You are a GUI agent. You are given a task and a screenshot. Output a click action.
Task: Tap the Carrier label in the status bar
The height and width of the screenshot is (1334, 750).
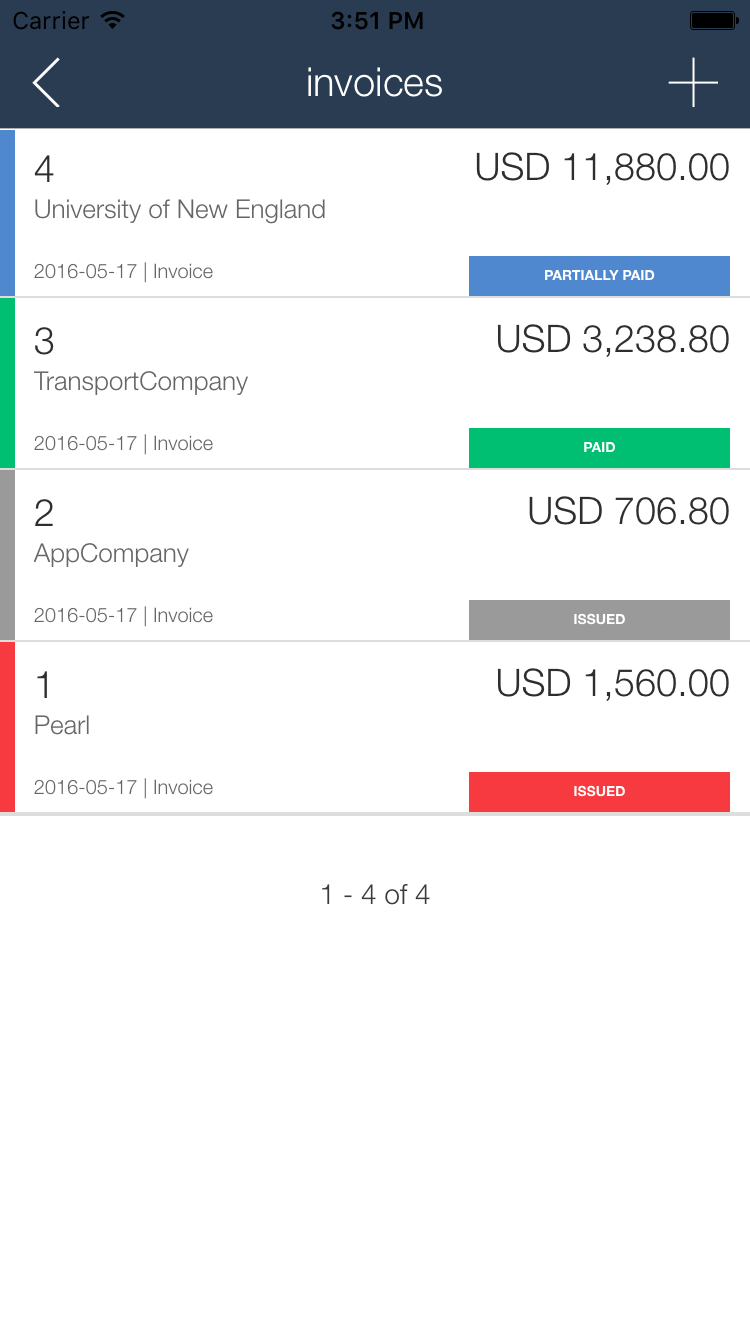pyautogui.click(x=54, y=19)
